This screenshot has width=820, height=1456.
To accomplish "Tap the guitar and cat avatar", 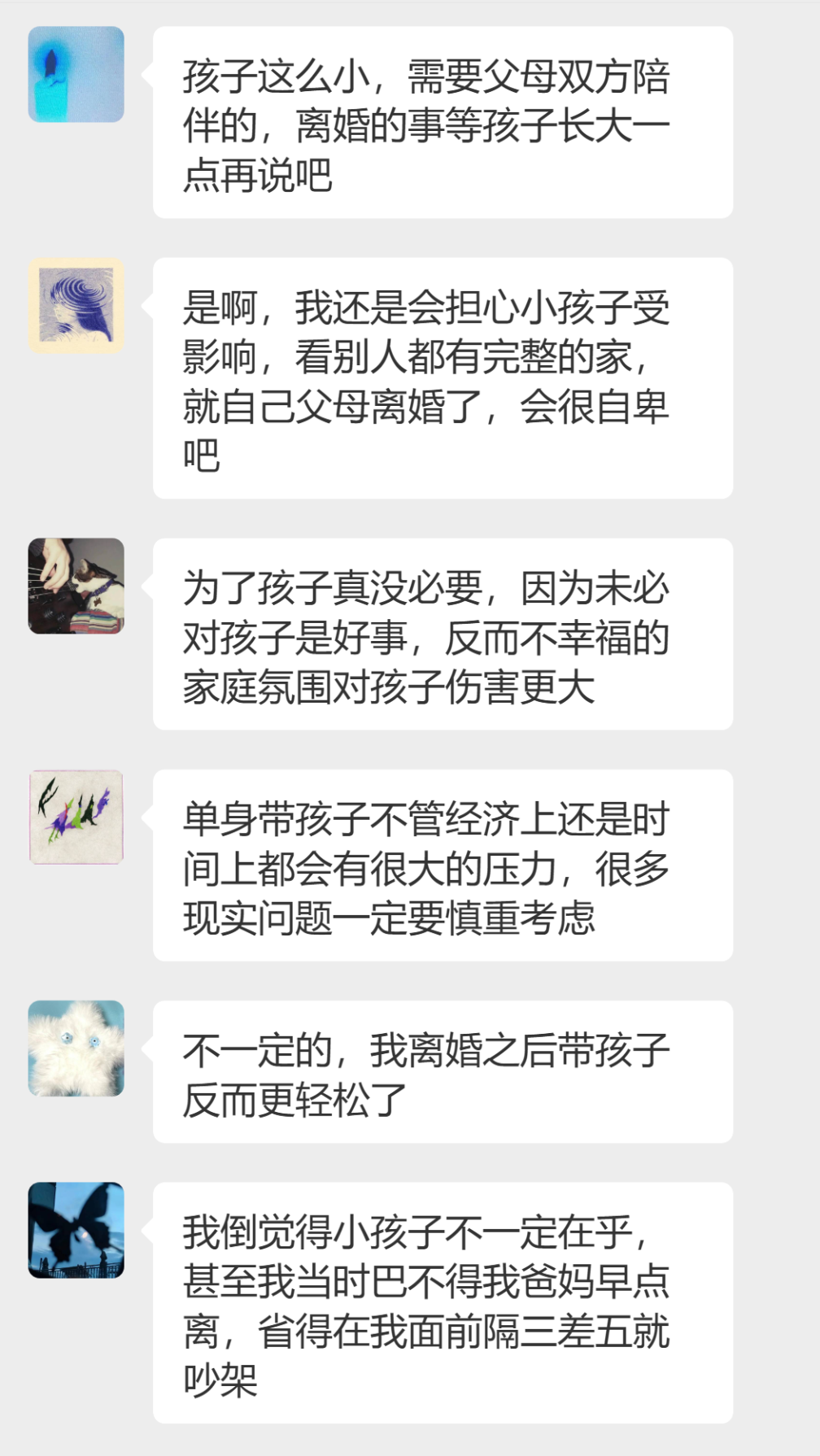I will 76,586.
